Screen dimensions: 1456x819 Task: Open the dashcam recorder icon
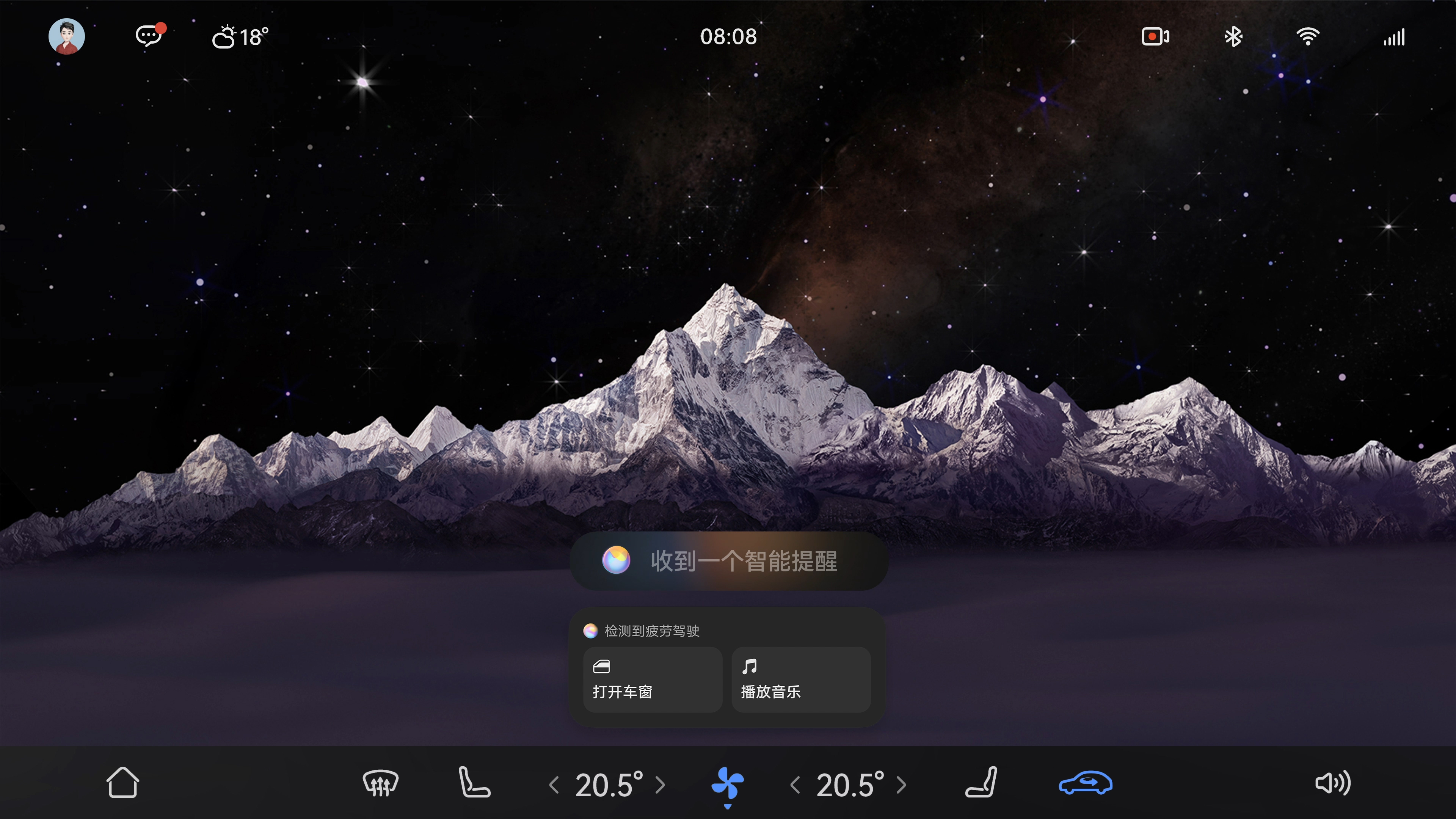click(1155, 37)
